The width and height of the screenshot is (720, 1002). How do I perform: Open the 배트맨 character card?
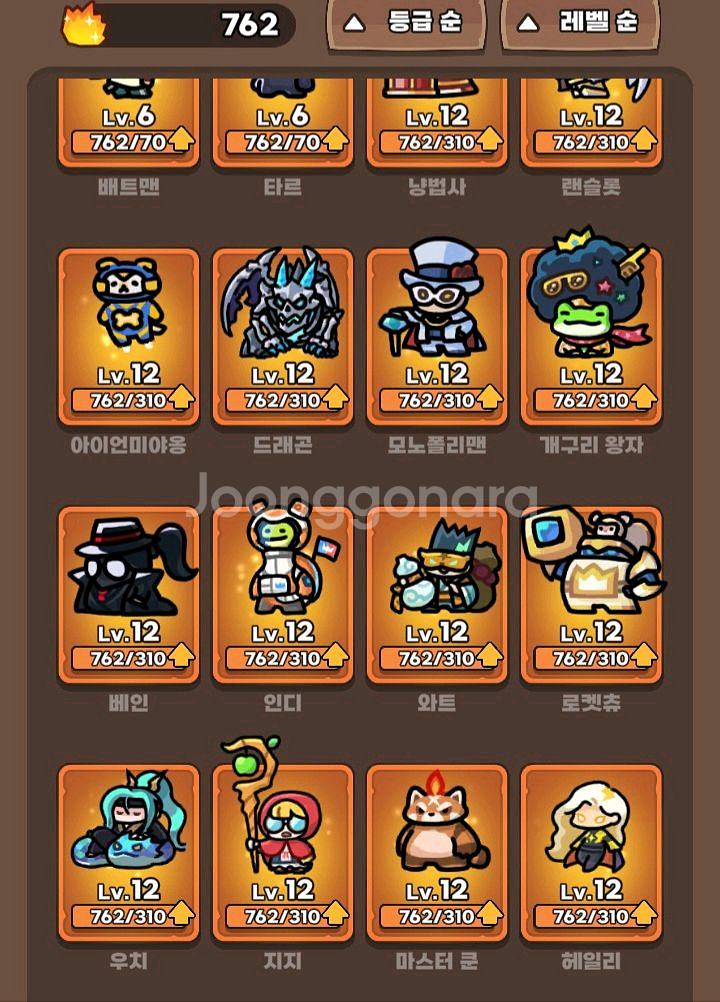point(129,120)
